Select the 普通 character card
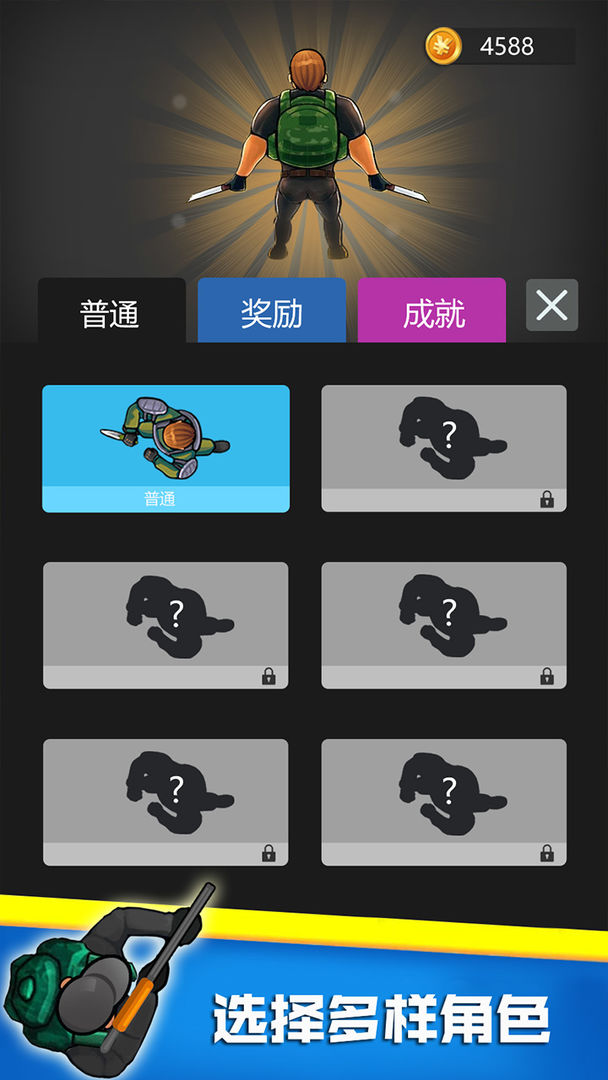 [x=166, y=448]
